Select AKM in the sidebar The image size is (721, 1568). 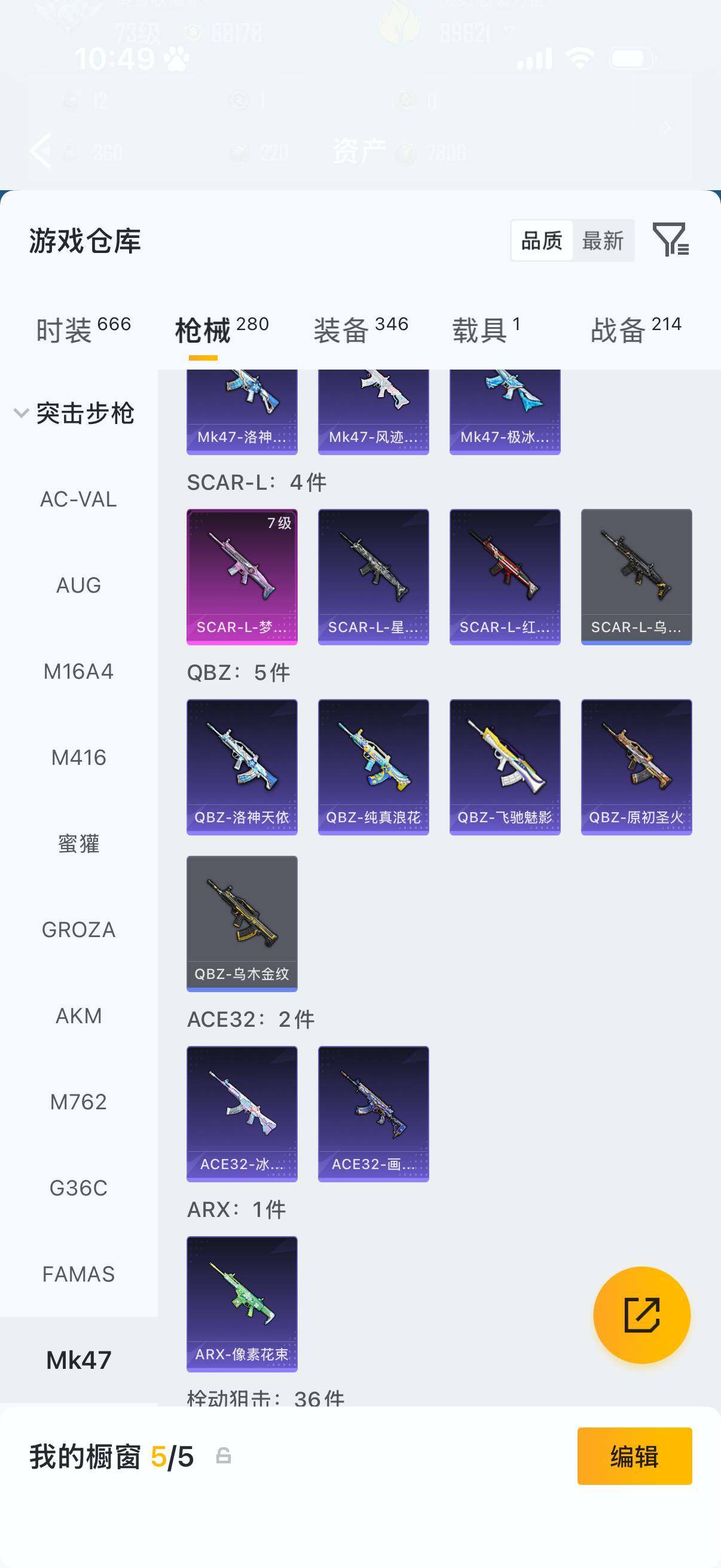tap(78, 1015)
